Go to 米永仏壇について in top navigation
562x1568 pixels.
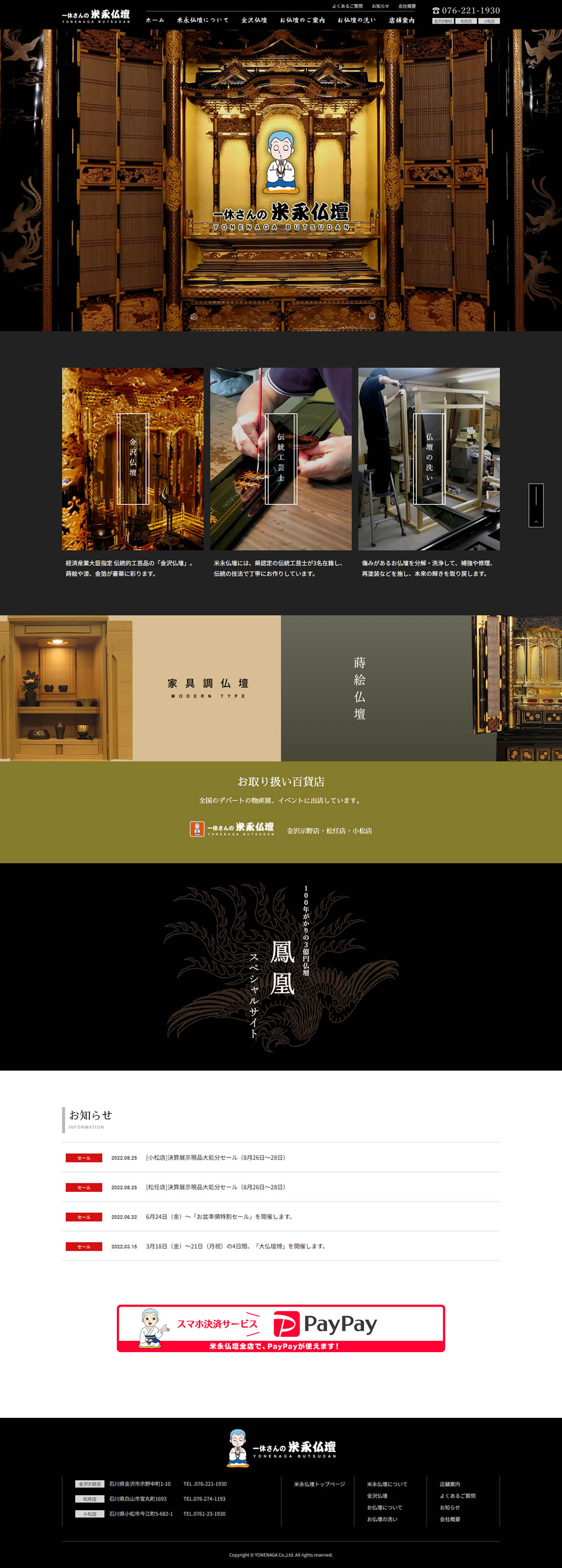(202, 20)
